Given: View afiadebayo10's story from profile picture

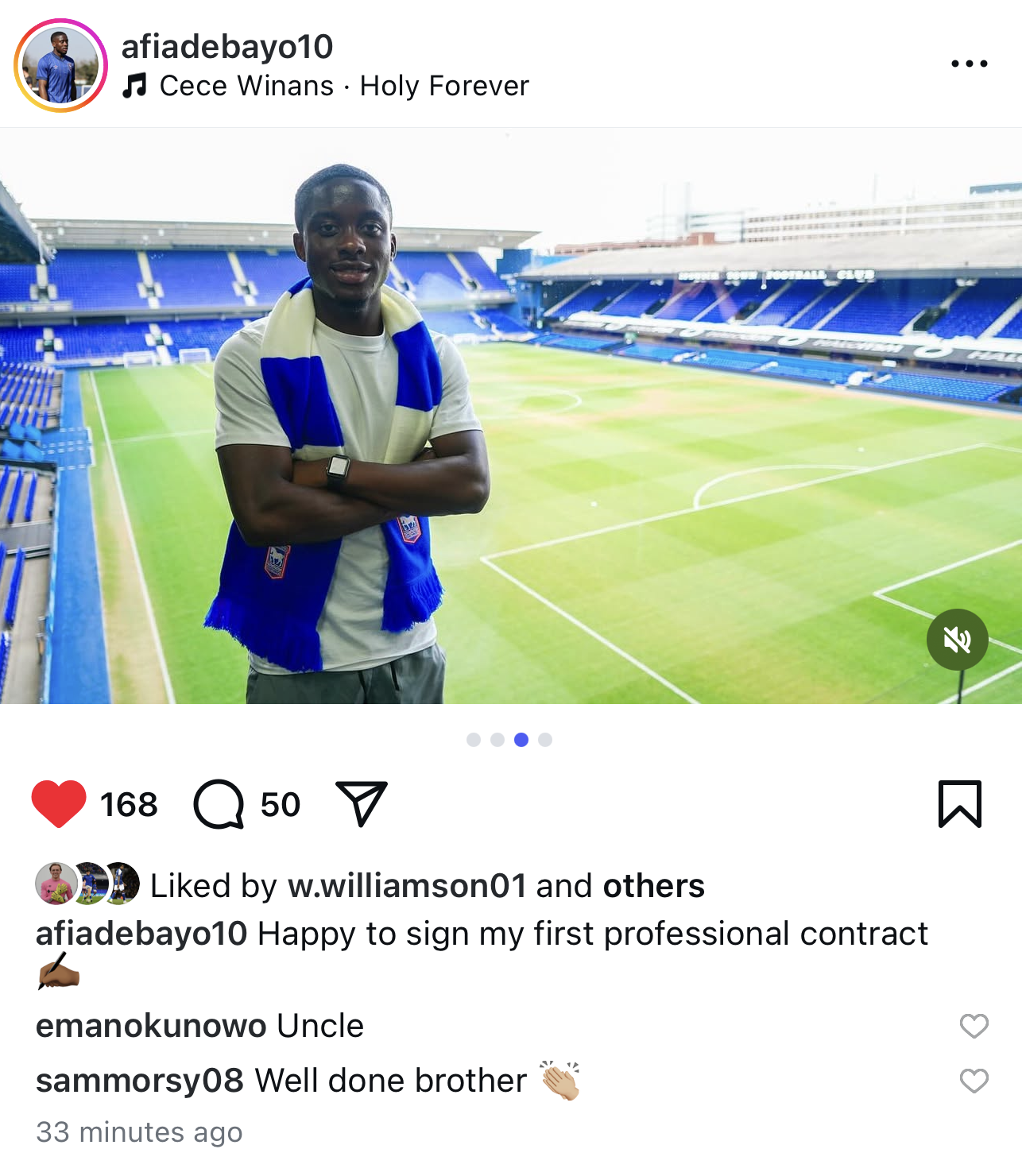Looking at the screenshot, I should [60, 65].
